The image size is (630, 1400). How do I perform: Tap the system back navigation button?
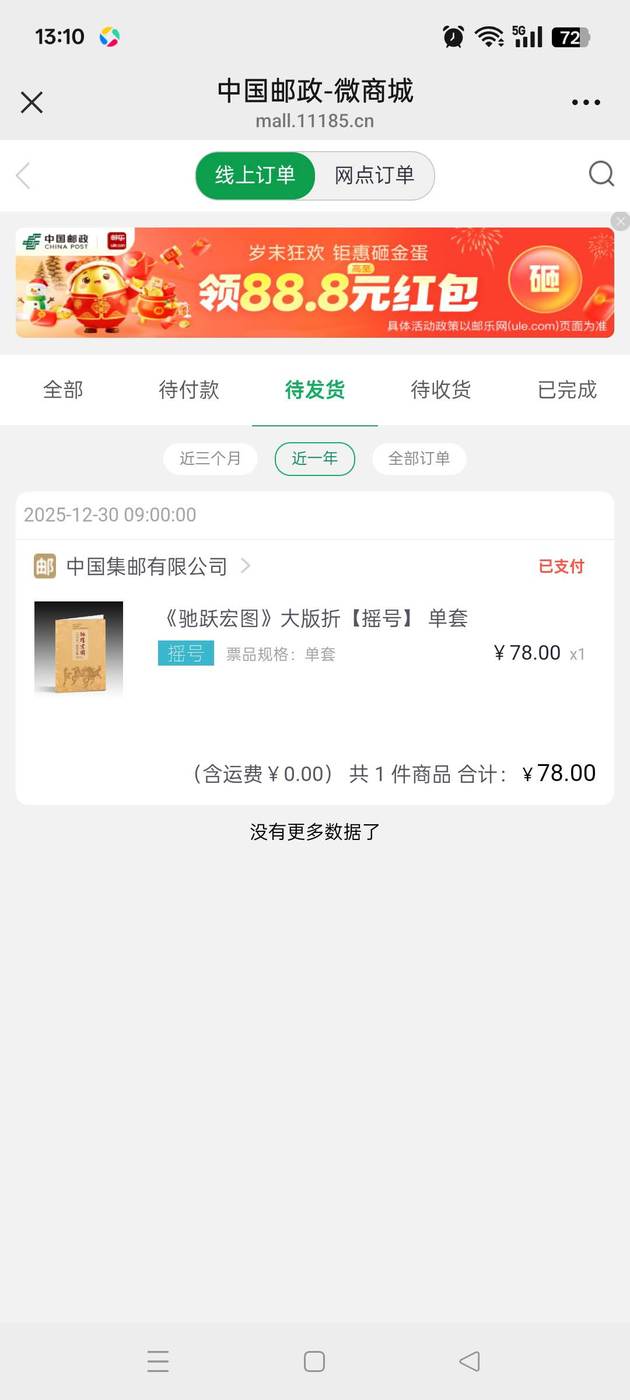point(469,1361)
